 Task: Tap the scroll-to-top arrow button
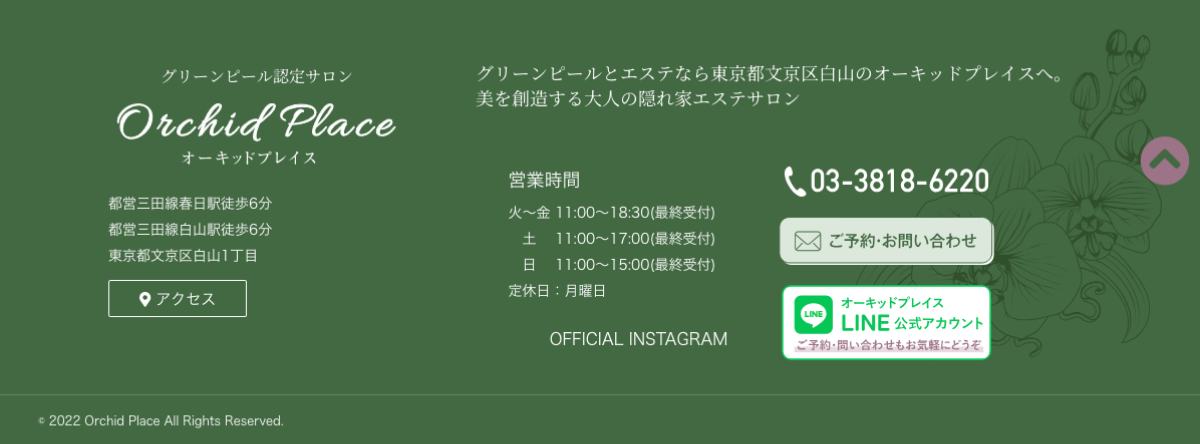(1165, 160)
